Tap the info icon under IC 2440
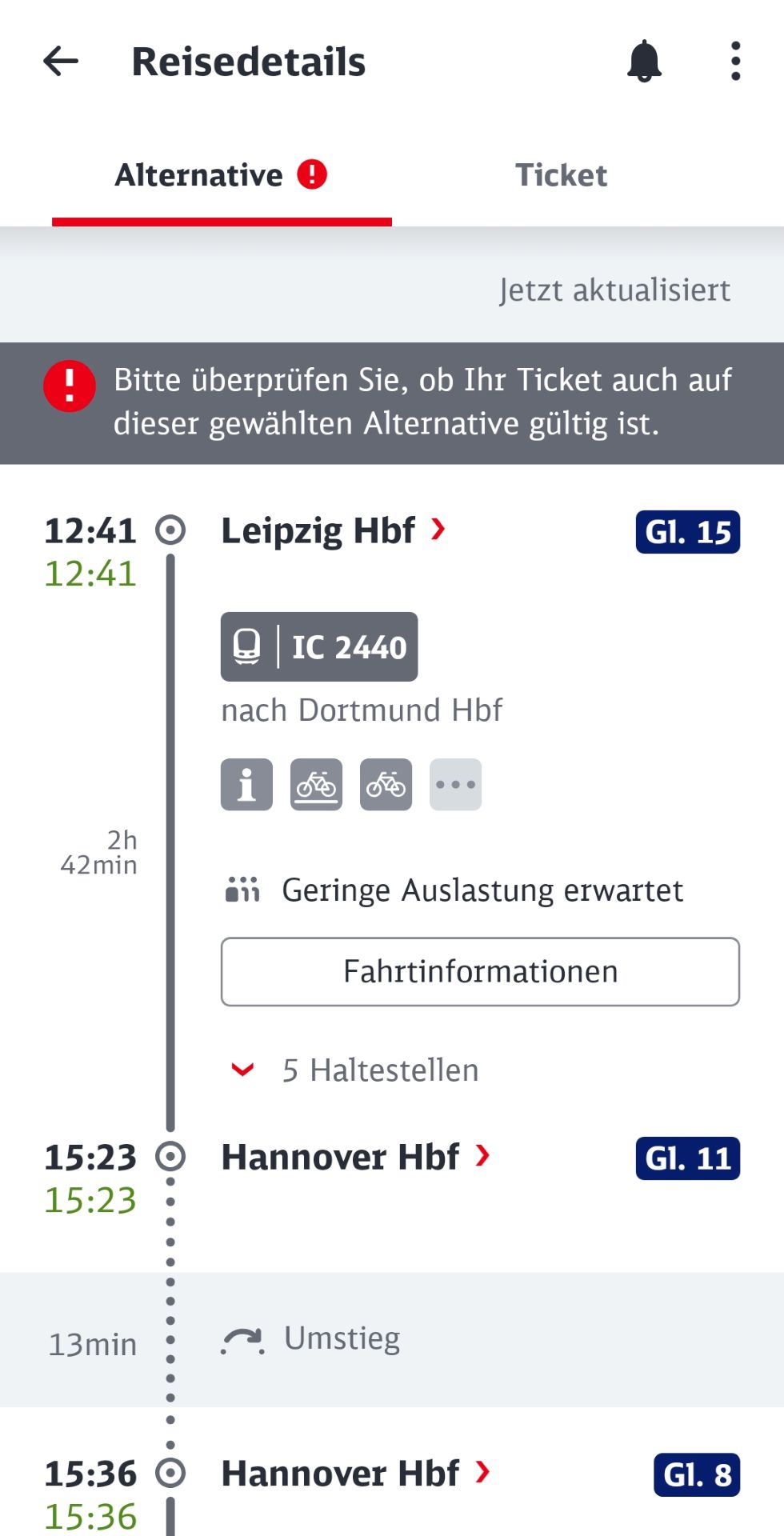784x1536 pixels. tap(246, 785)
